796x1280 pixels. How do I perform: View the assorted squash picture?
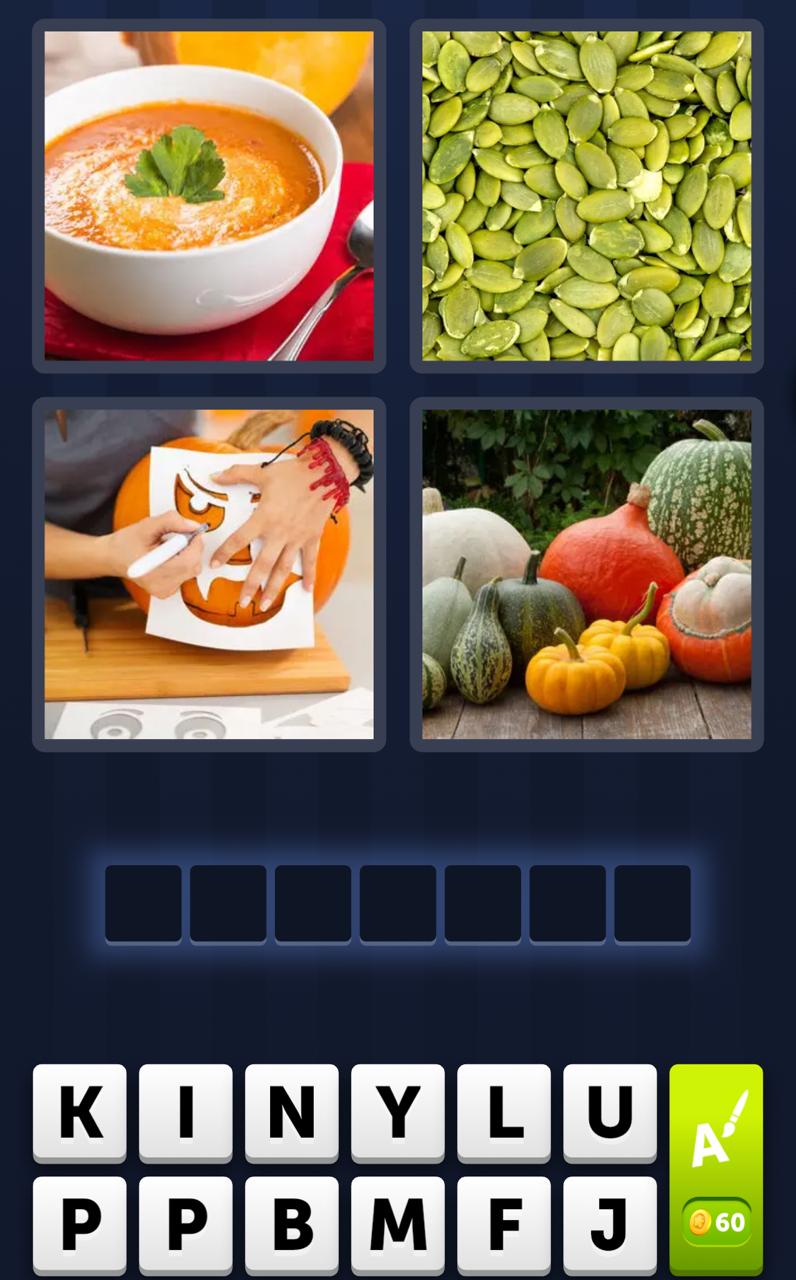[586, 574]
